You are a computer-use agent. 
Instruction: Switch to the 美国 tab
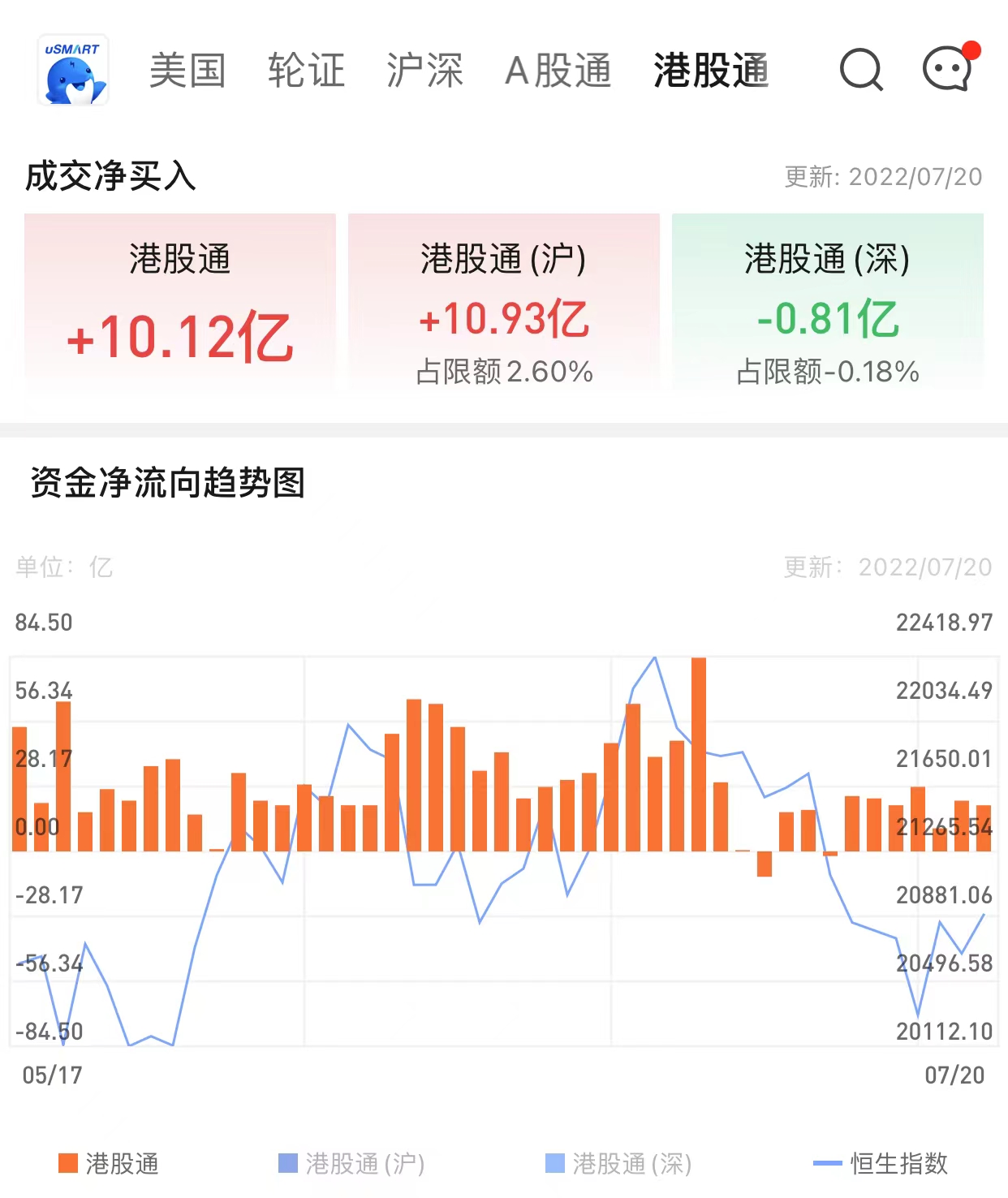coord(187,71)
